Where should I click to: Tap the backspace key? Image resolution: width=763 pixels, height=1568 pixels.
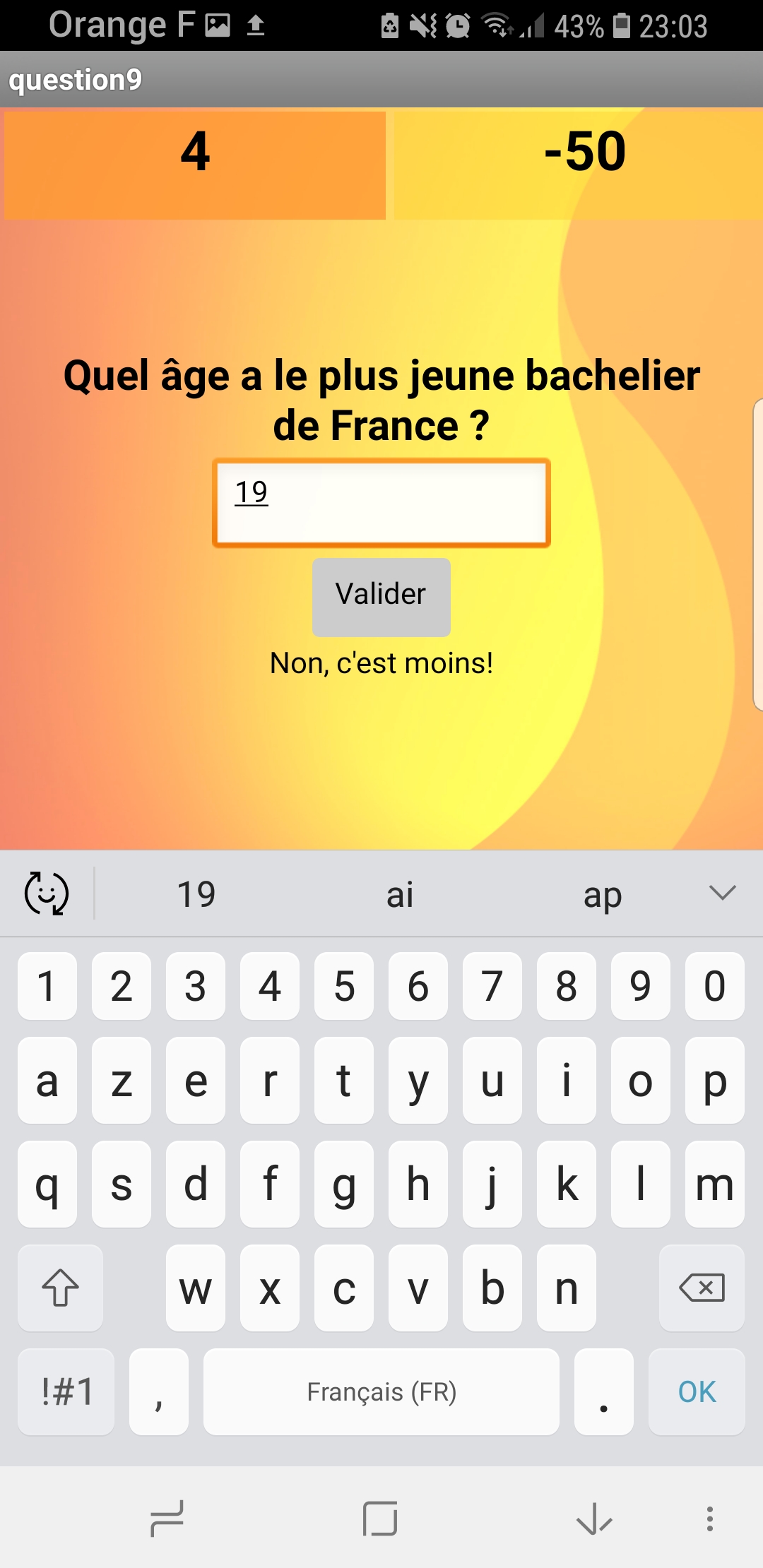(x=701, y=1288)
